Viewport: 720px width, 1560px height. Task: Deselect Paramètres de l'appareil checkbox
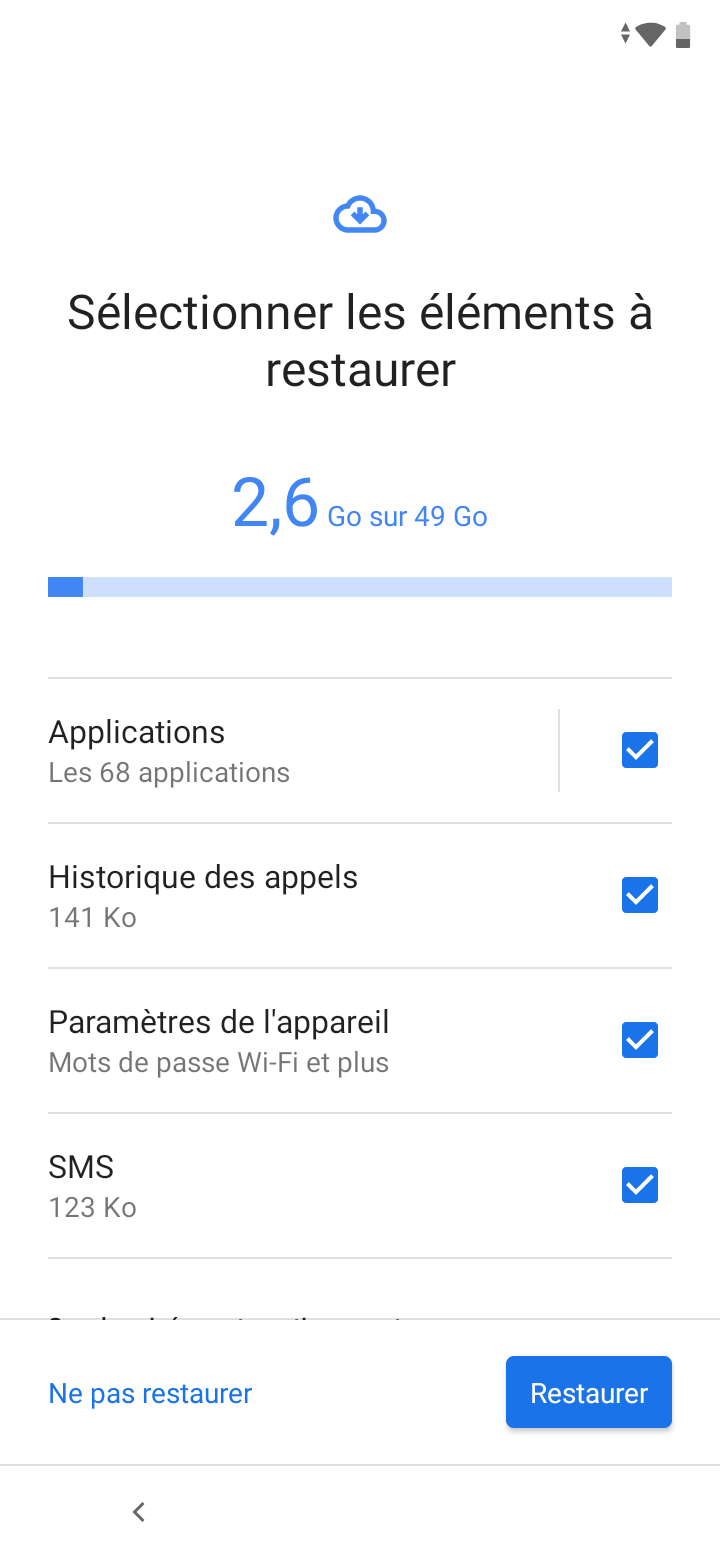click(640, 1040)
